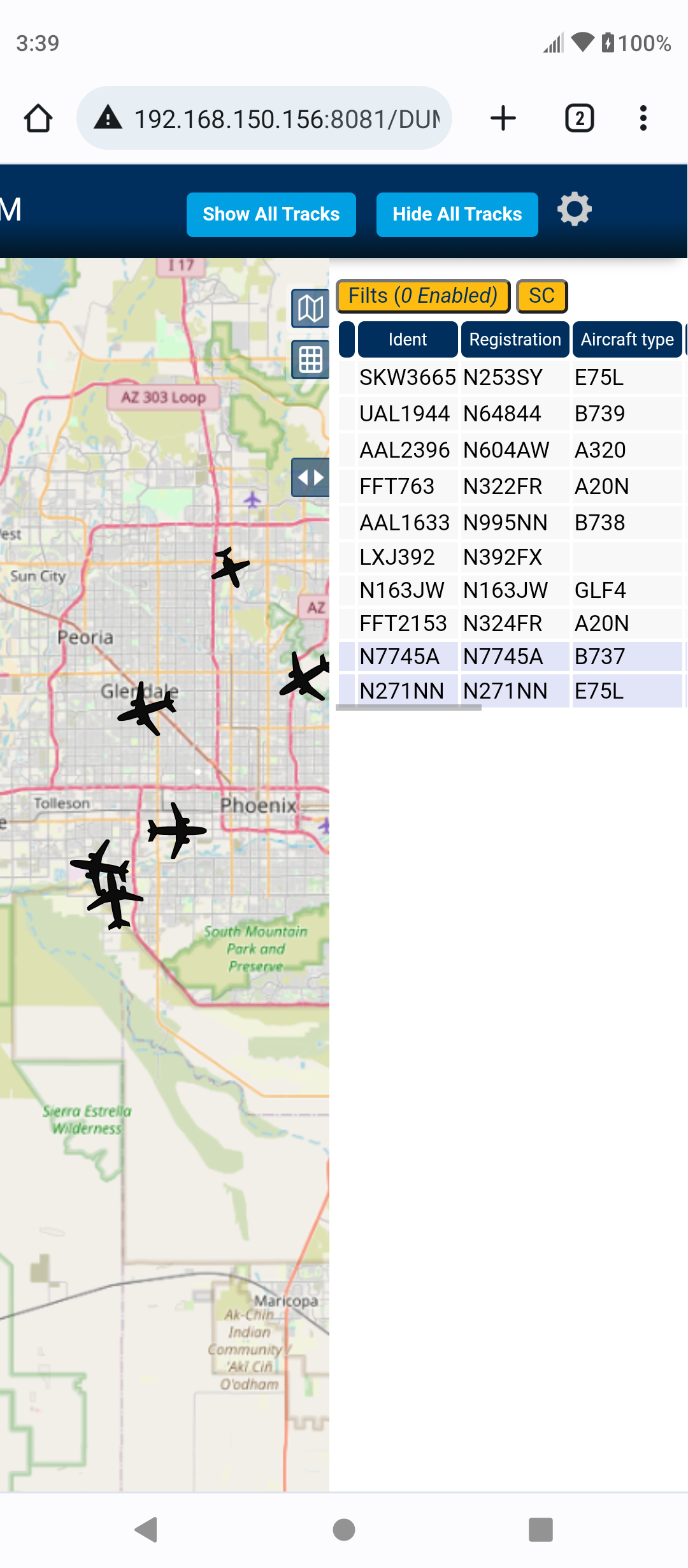Open the browser tab switcher
The width and height of the screenshot is (688, 1568).
[x=580, y=118]
